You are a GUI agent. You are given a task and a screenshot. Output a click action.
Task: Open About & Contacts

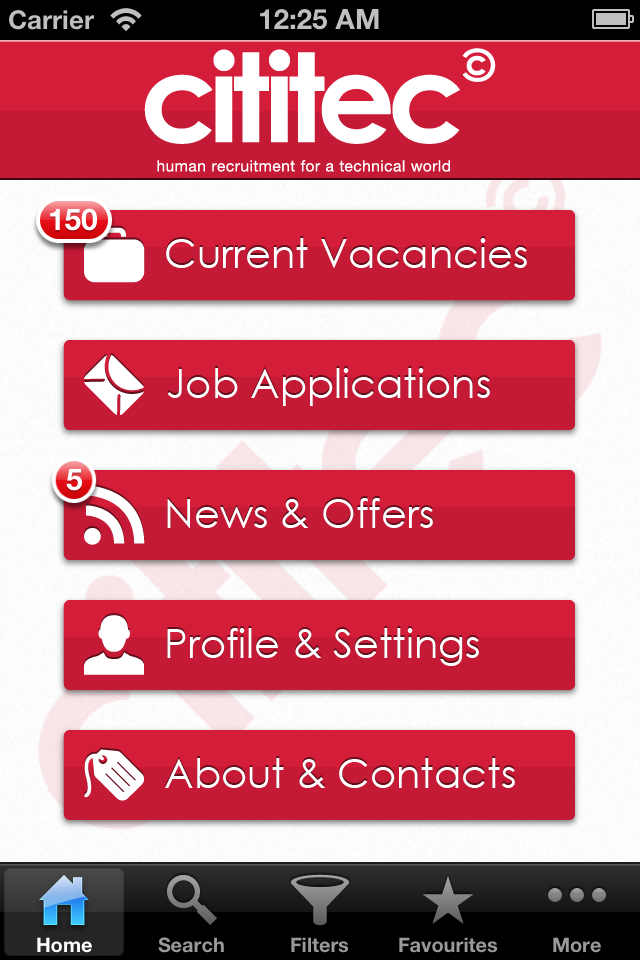[x=319, y=775]
